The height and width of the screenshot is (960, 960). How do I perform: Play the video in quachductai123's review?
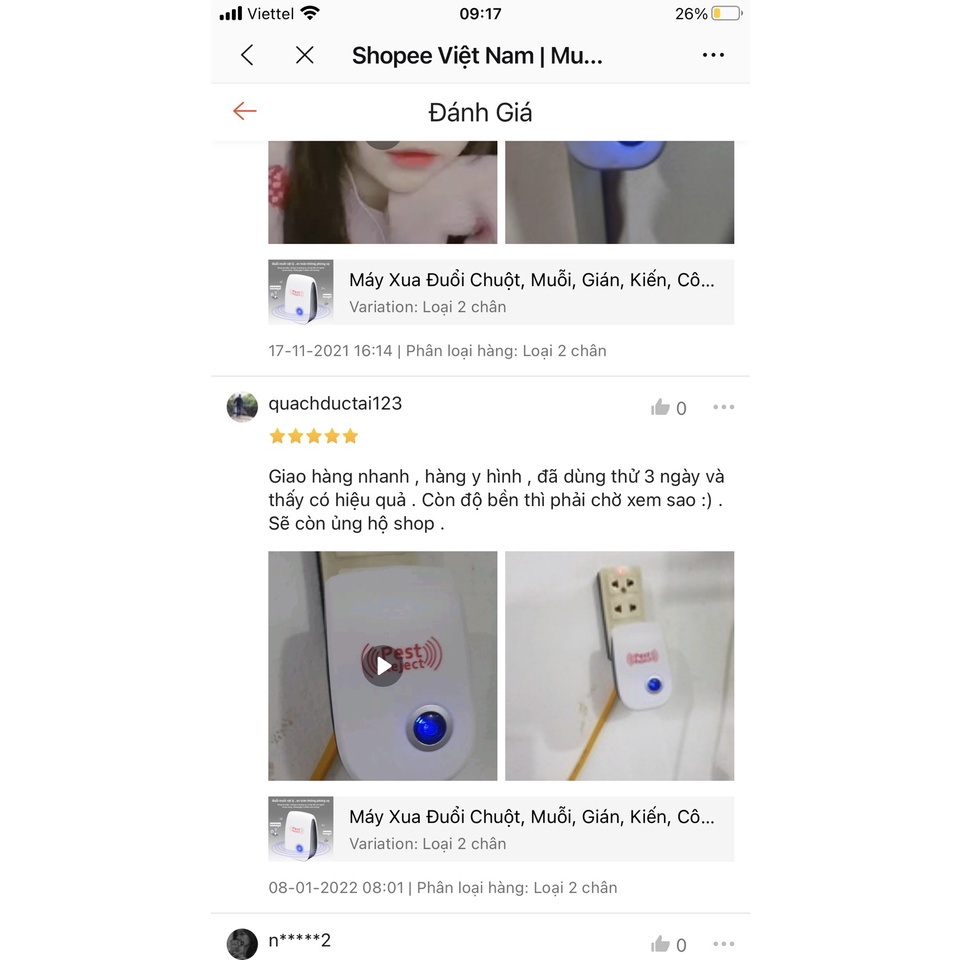382,666
